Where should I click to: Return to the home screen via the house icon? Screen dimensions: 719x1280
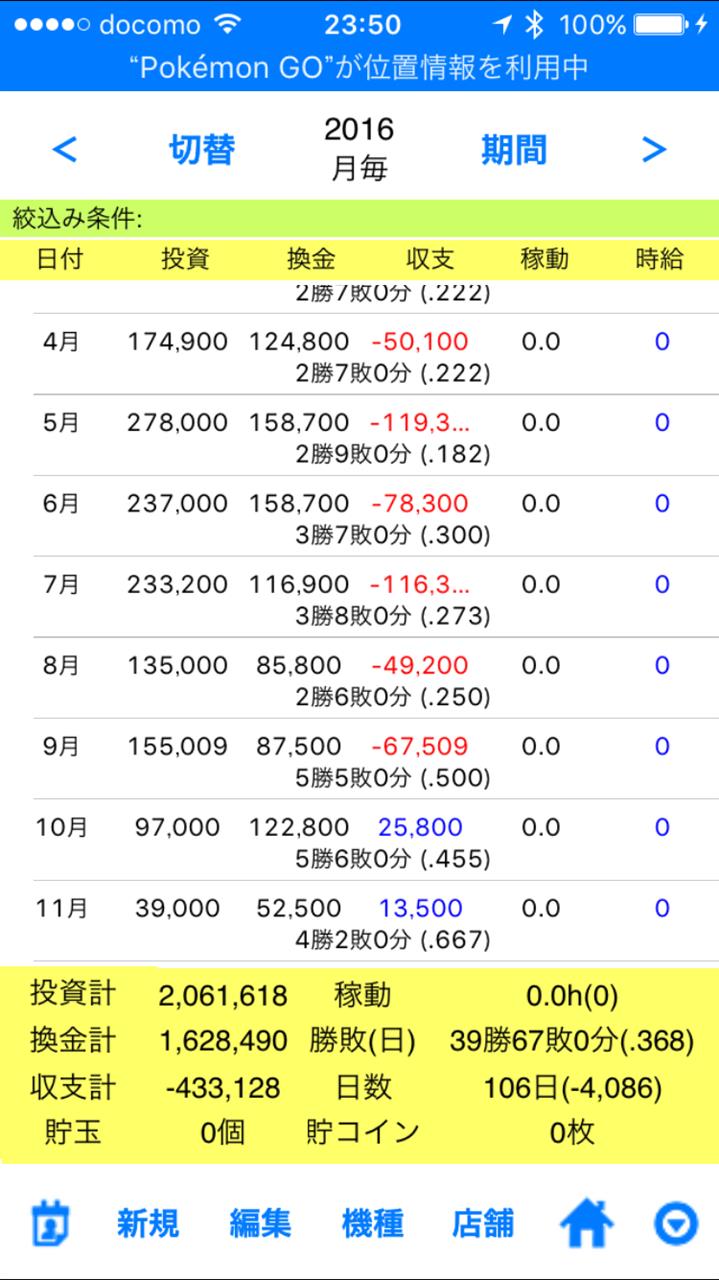tap(586, 1222)
